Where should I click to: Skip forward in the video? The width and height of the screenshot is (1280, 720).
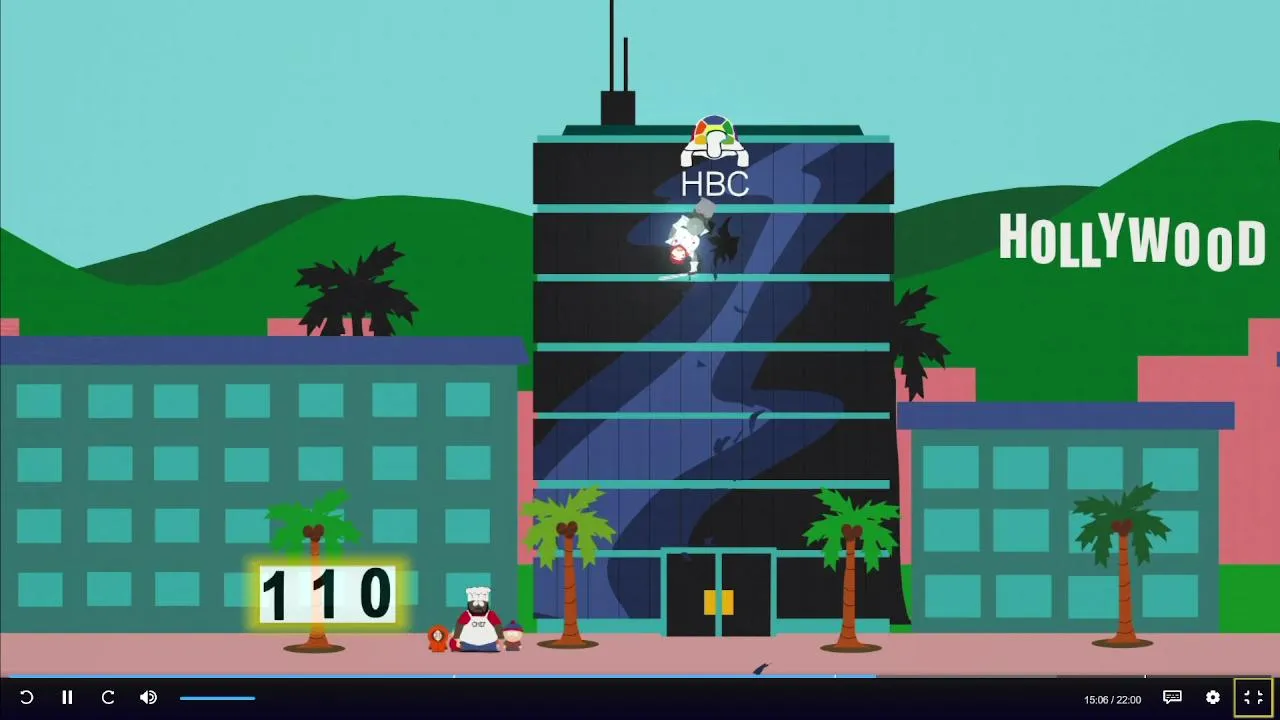(108, 697)
